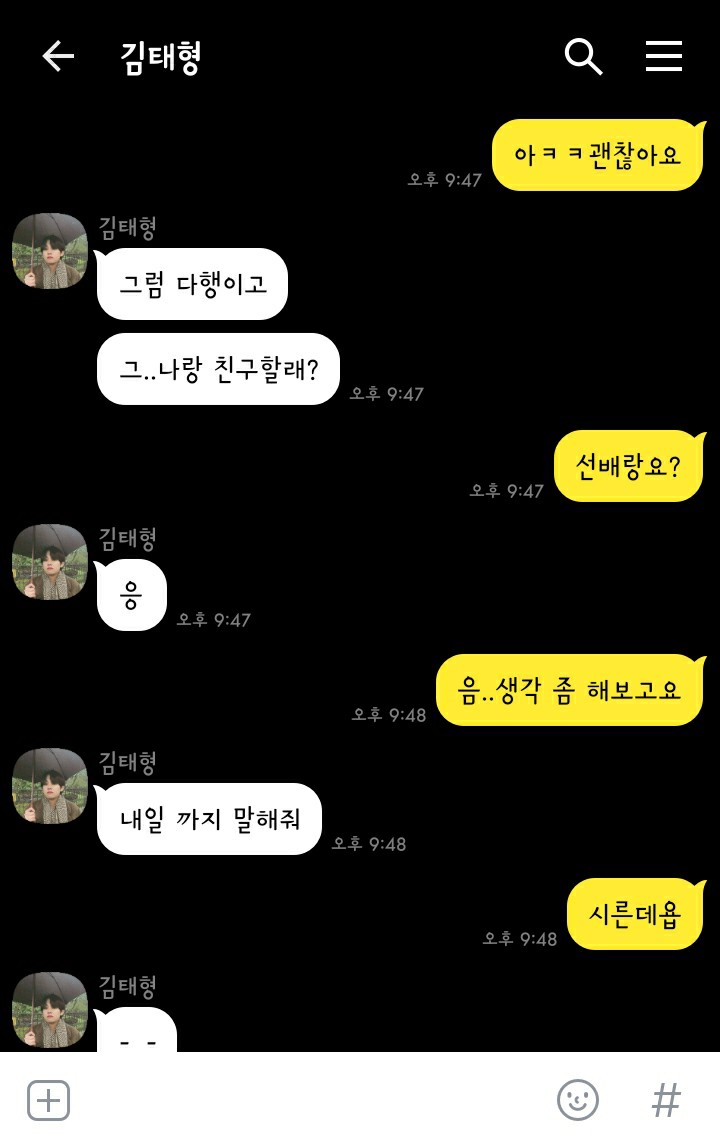Open the plus attachment menu

coord(48,1100)
